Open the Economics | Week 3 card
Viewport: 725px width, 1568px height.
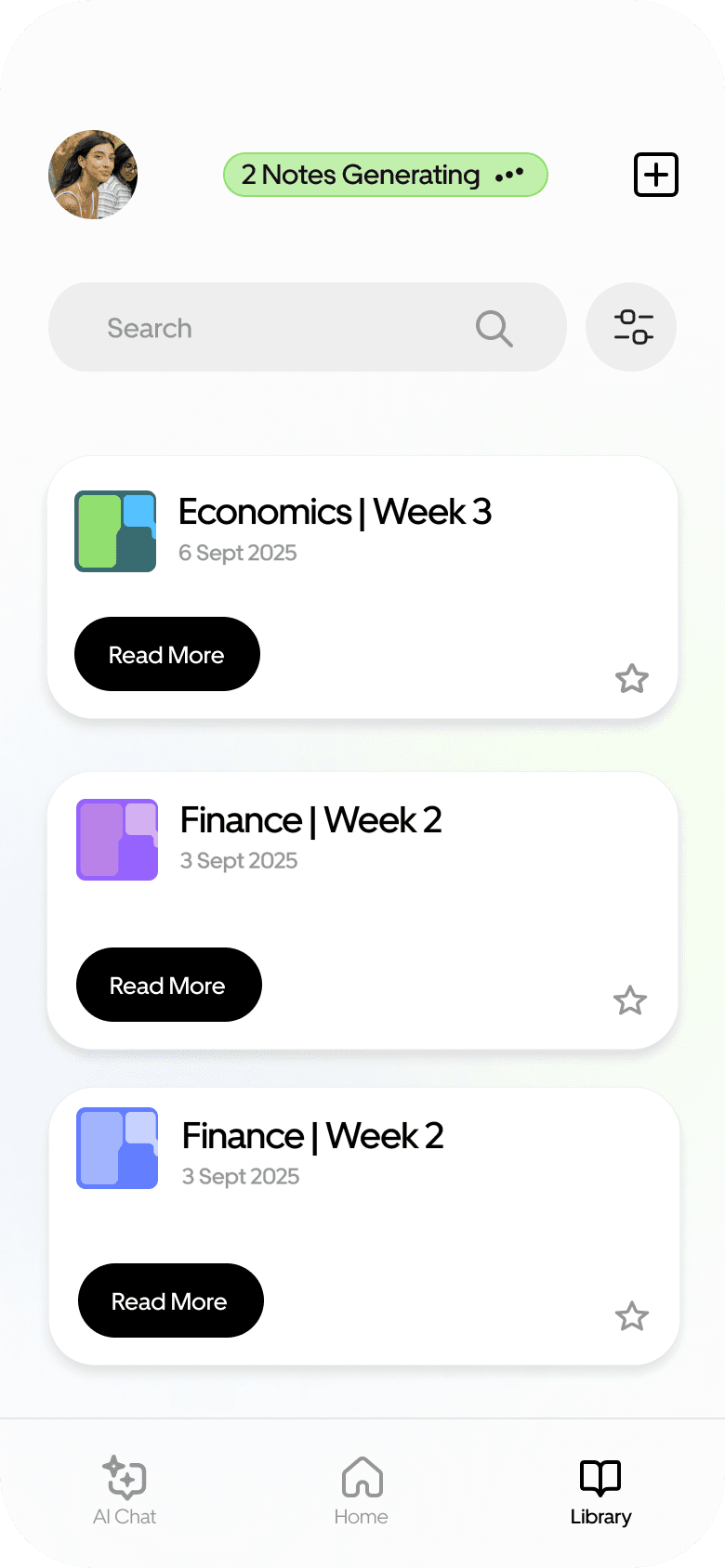click(418, 557)
